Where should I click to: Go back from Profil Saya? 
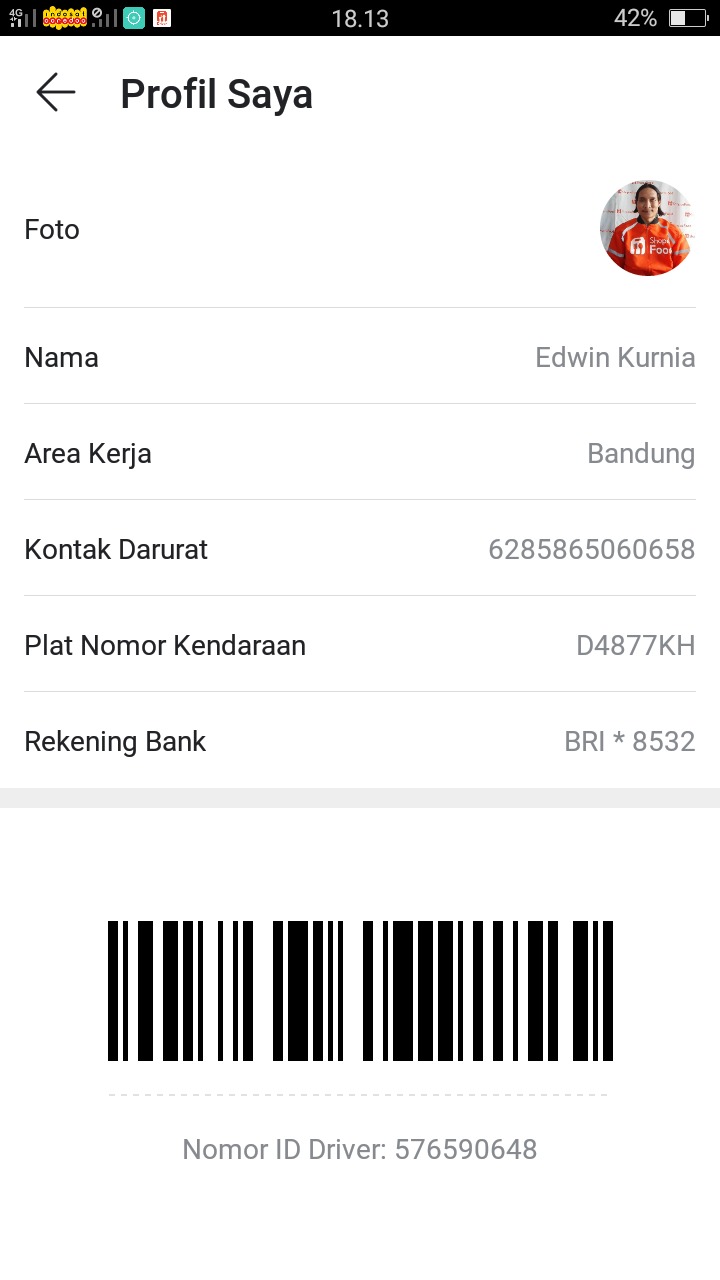point(56,93)
